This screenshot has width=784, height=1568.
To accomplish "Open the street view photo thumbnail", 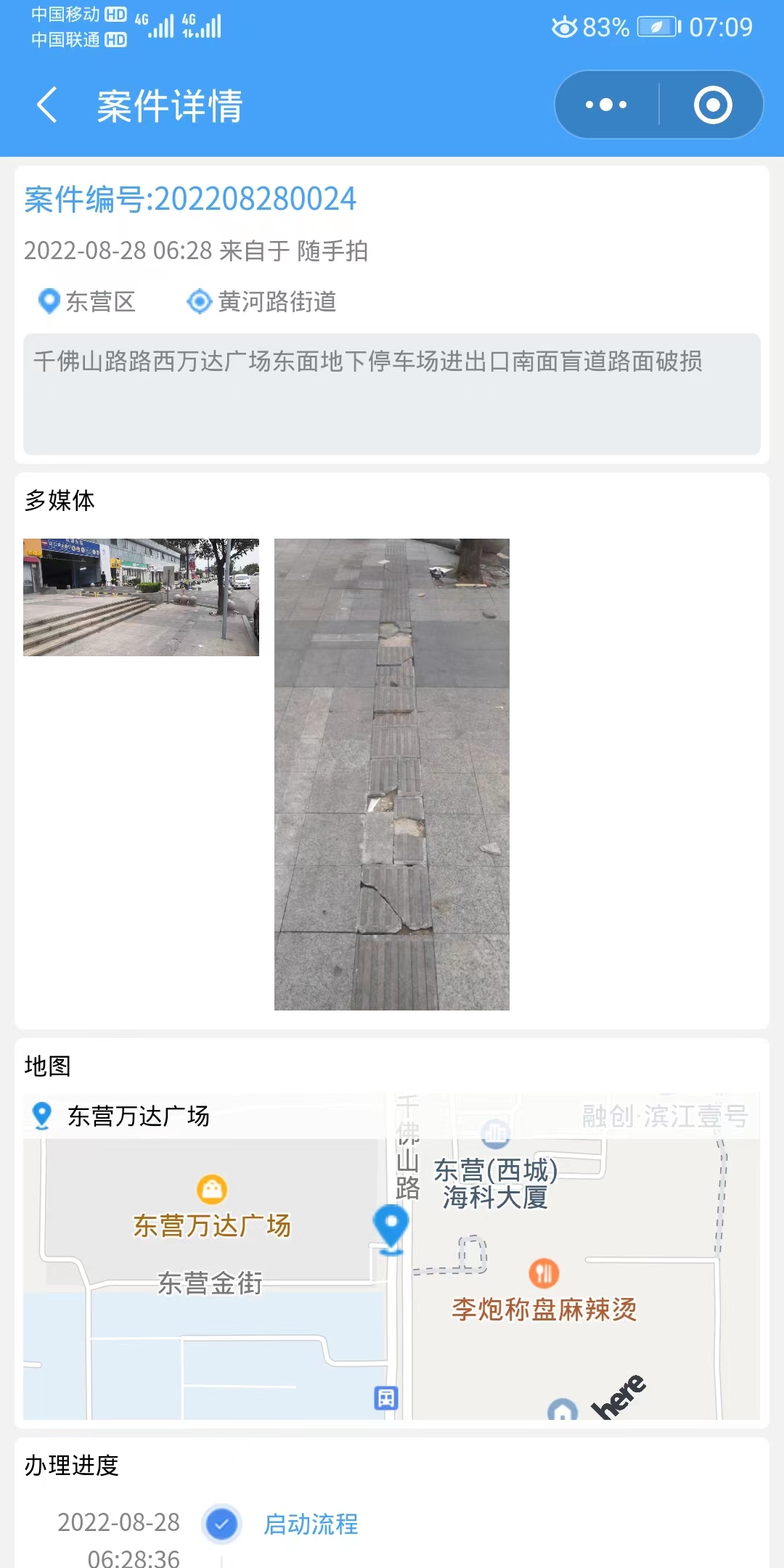I will tap(141, 597).
